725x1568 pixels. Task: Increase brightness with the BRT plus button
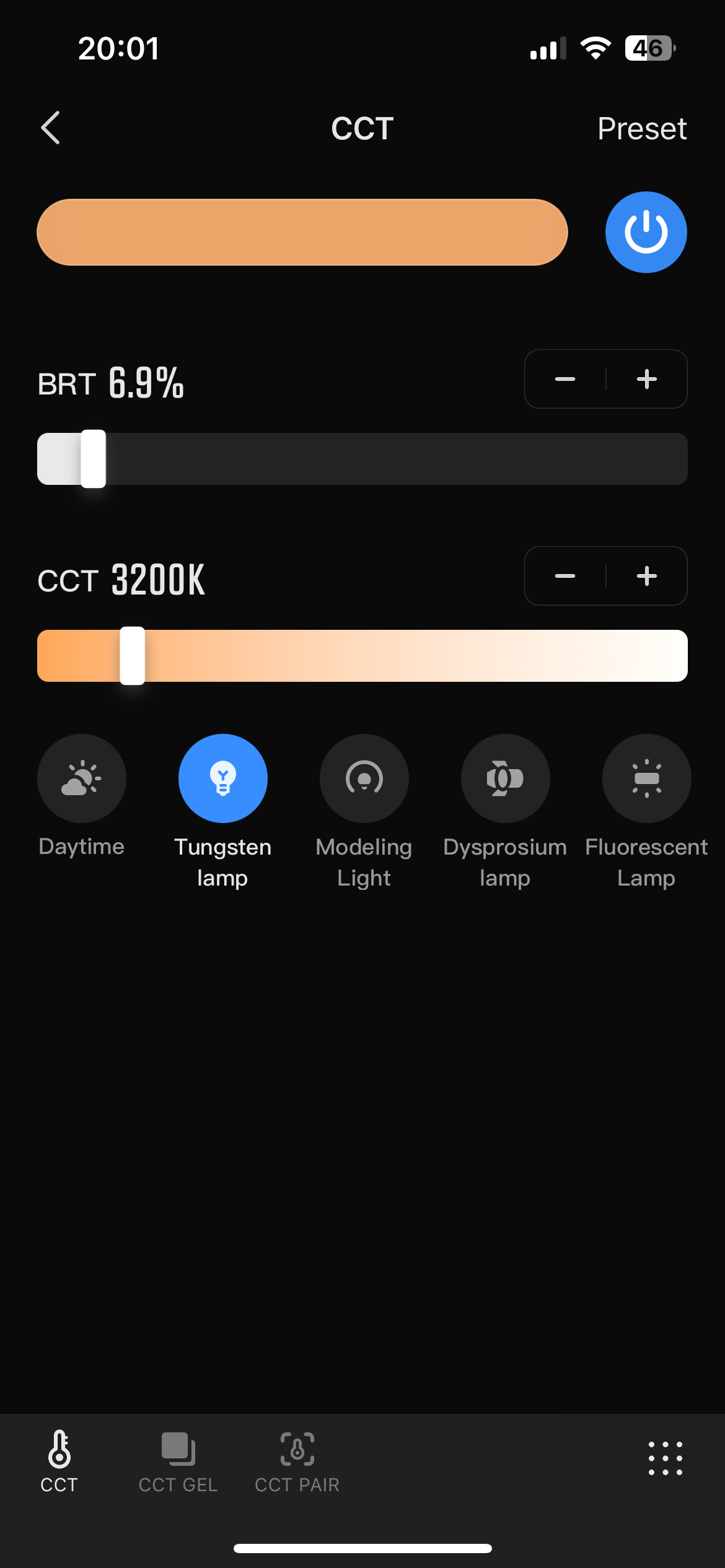pos(647,379)
